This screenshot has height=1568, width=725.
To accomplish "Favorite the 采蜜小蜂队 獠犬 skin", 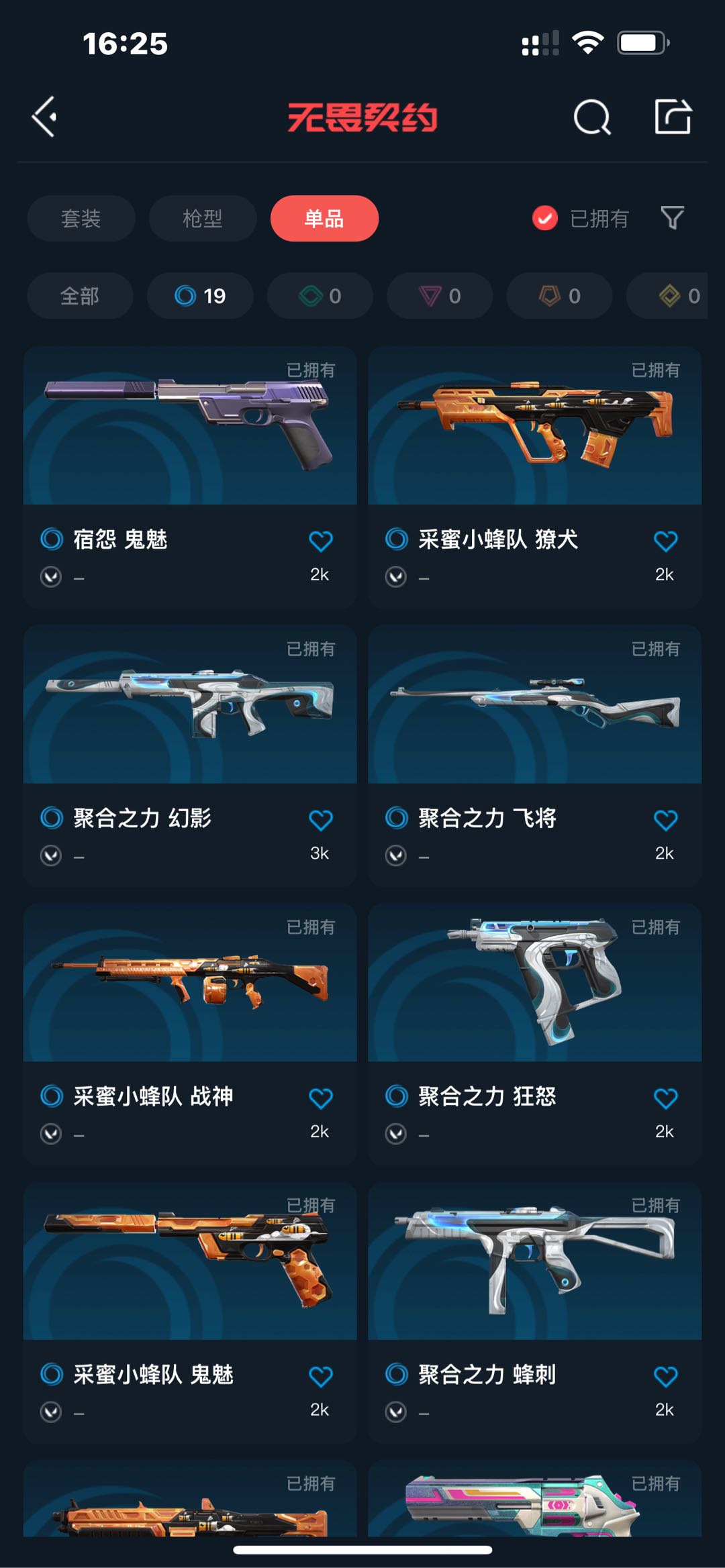I will [x=665, y=541].
